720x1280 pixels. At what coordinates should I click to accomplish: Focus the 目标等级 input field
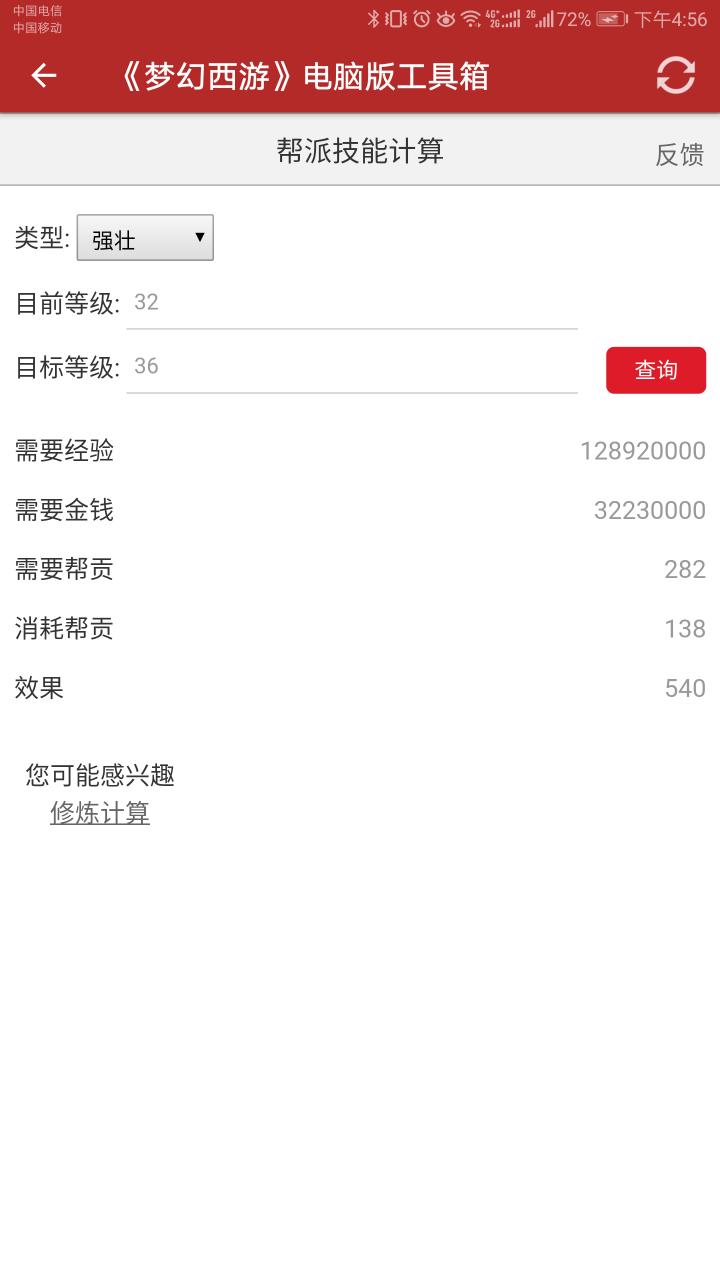352,367
